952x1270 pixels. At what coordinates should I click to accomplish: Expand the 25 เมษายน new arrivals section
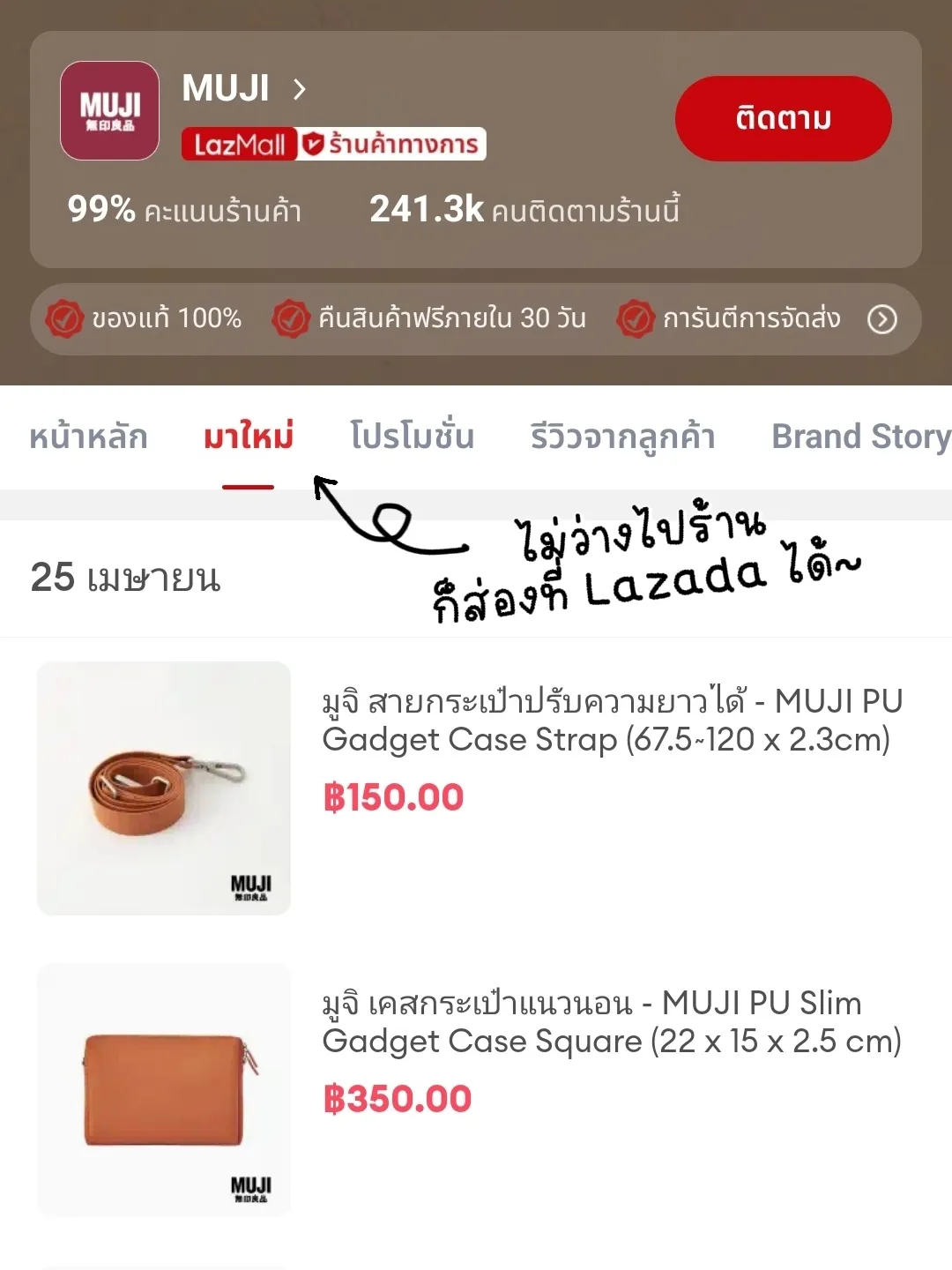pos(128,579)
